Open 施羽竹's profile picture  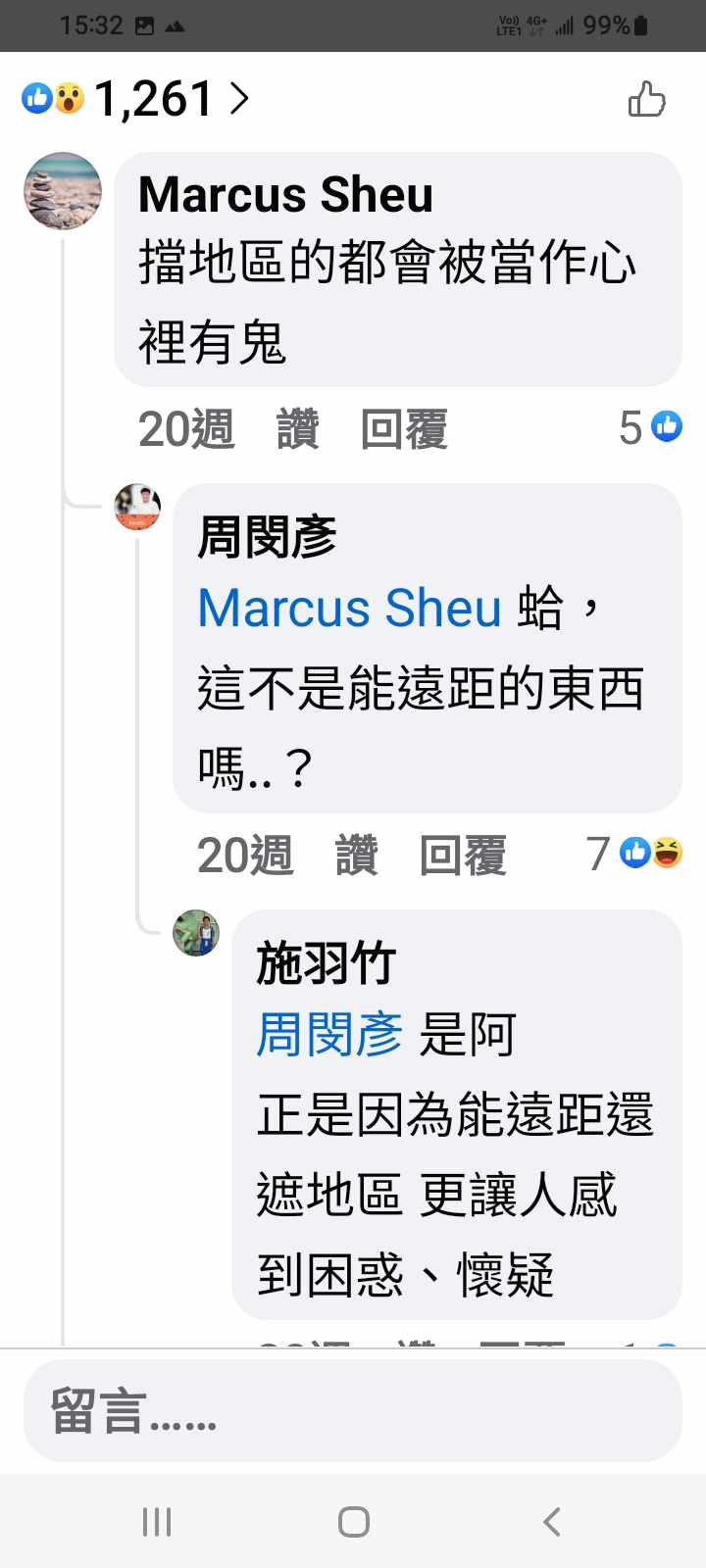point(196,932)
